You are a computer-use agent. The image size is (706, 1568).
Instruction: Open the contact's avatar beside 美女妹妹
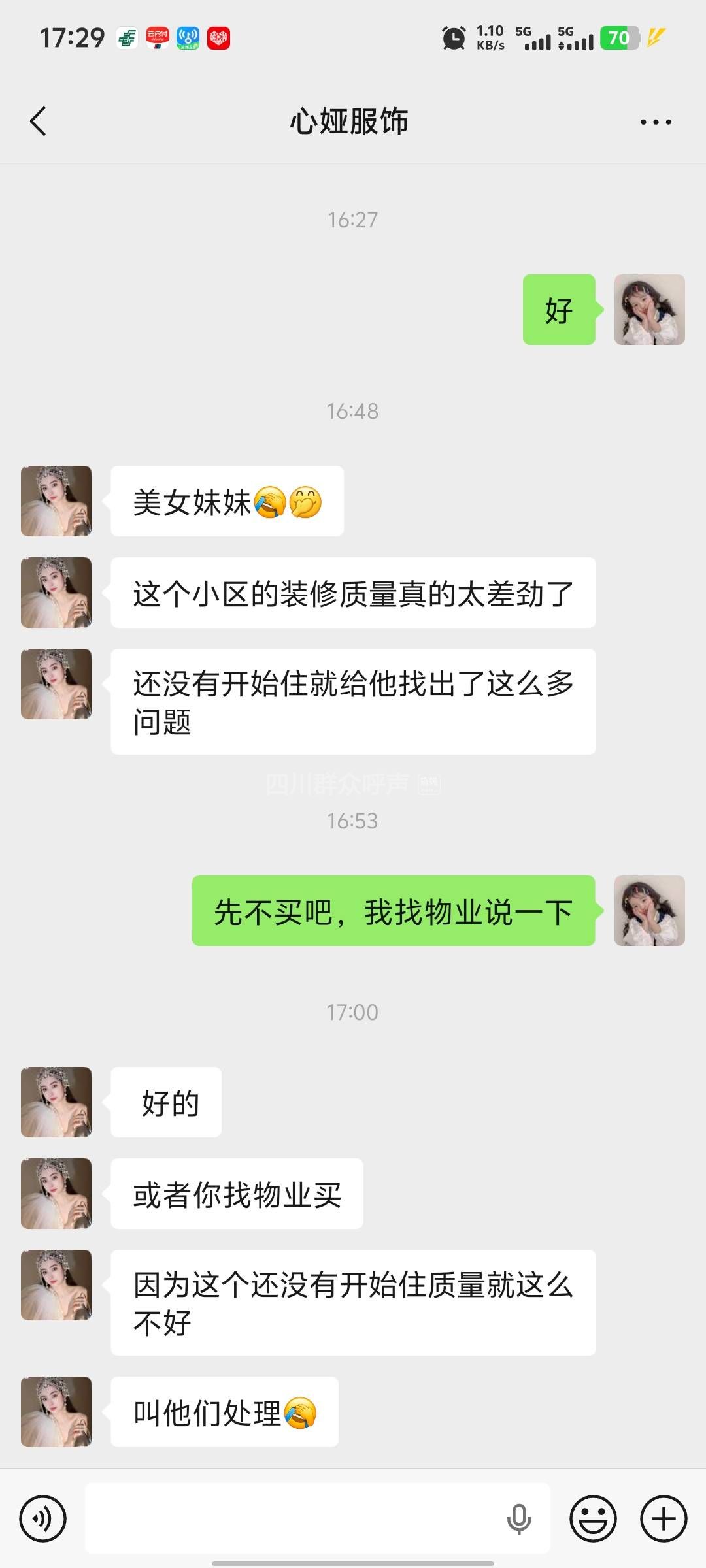56,501
